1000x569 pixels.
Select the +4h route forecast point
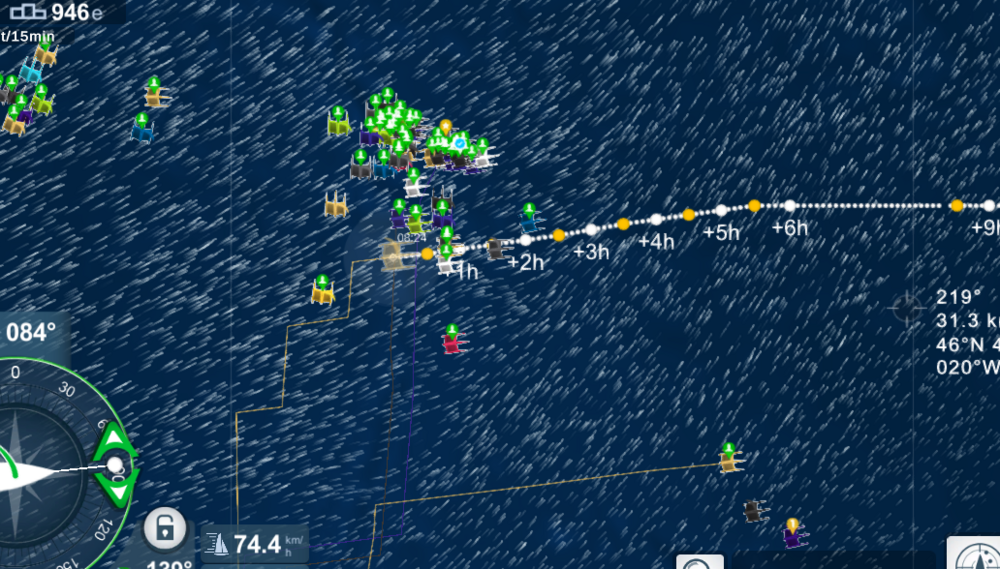click(656, 219)
